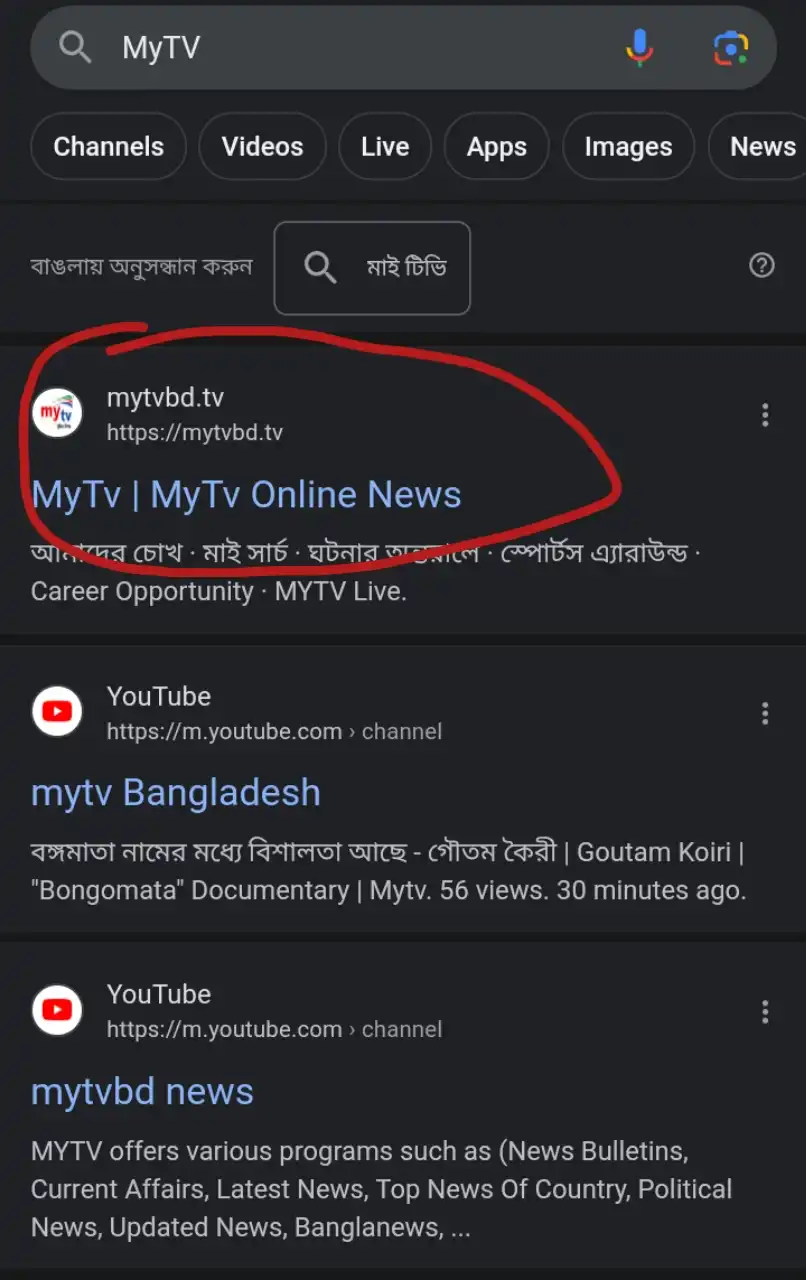This screenshot has width=806, height=1280.
Task: Select the Videos filter chip
Action: 262,147
